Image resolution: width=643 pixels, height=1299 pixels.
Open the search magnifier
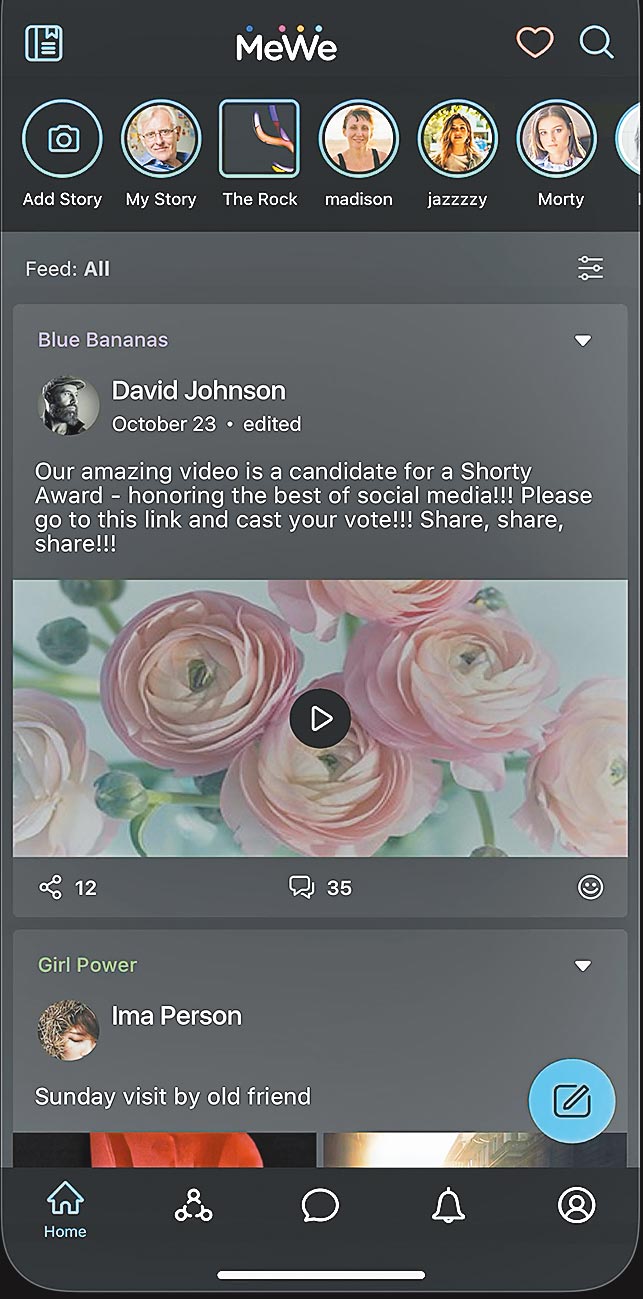(596, 42)
